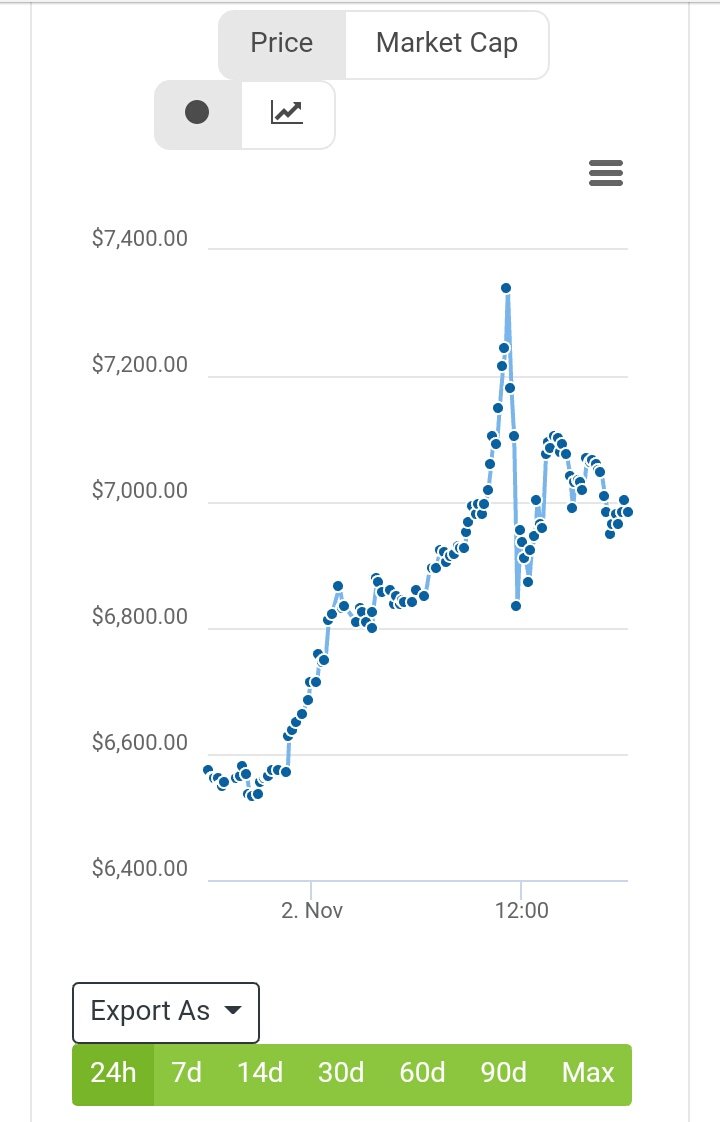Choose the 30d time range
The height and width of the screenshot is (1122, 720).
click(341, 1074)
